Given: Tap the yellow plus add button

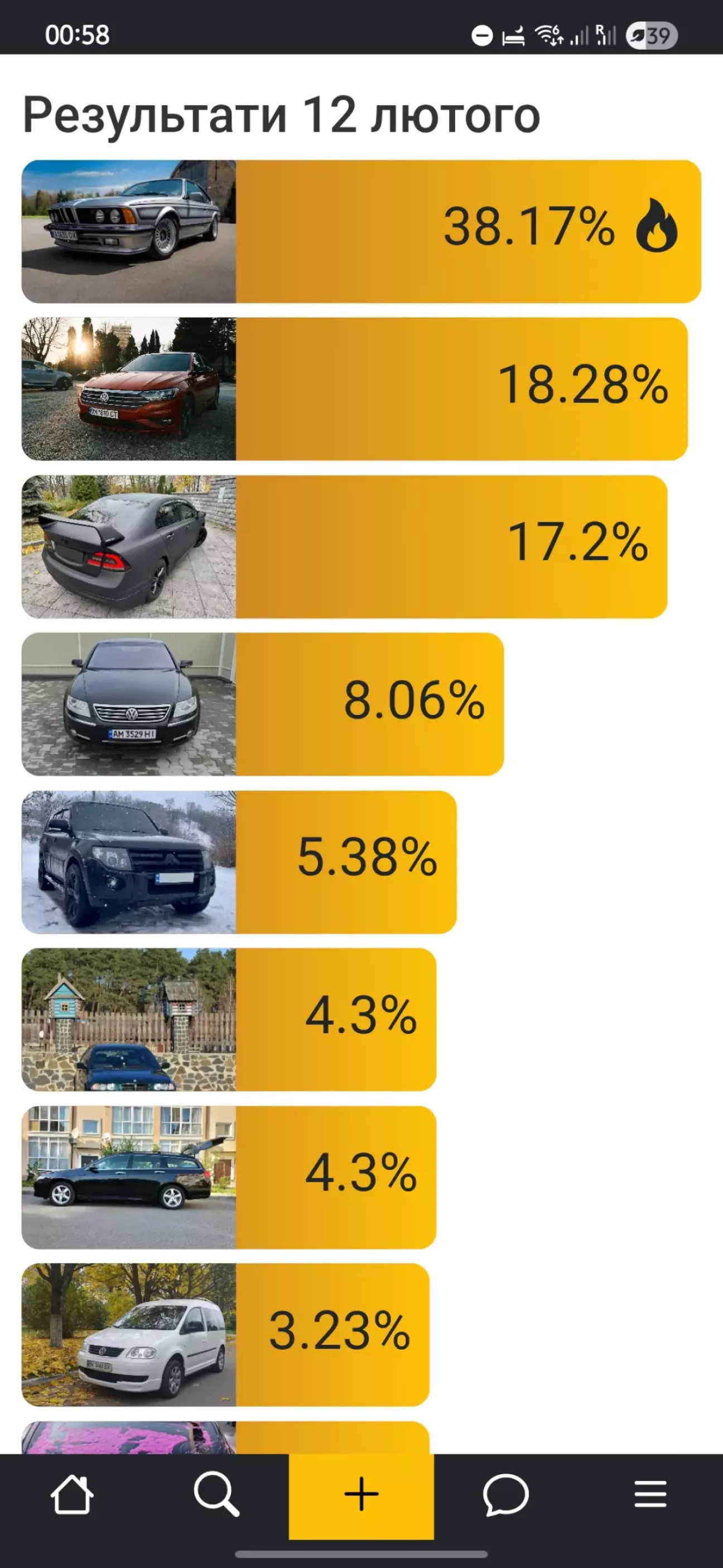Looking at the screenshot, I should point(361,1494).
